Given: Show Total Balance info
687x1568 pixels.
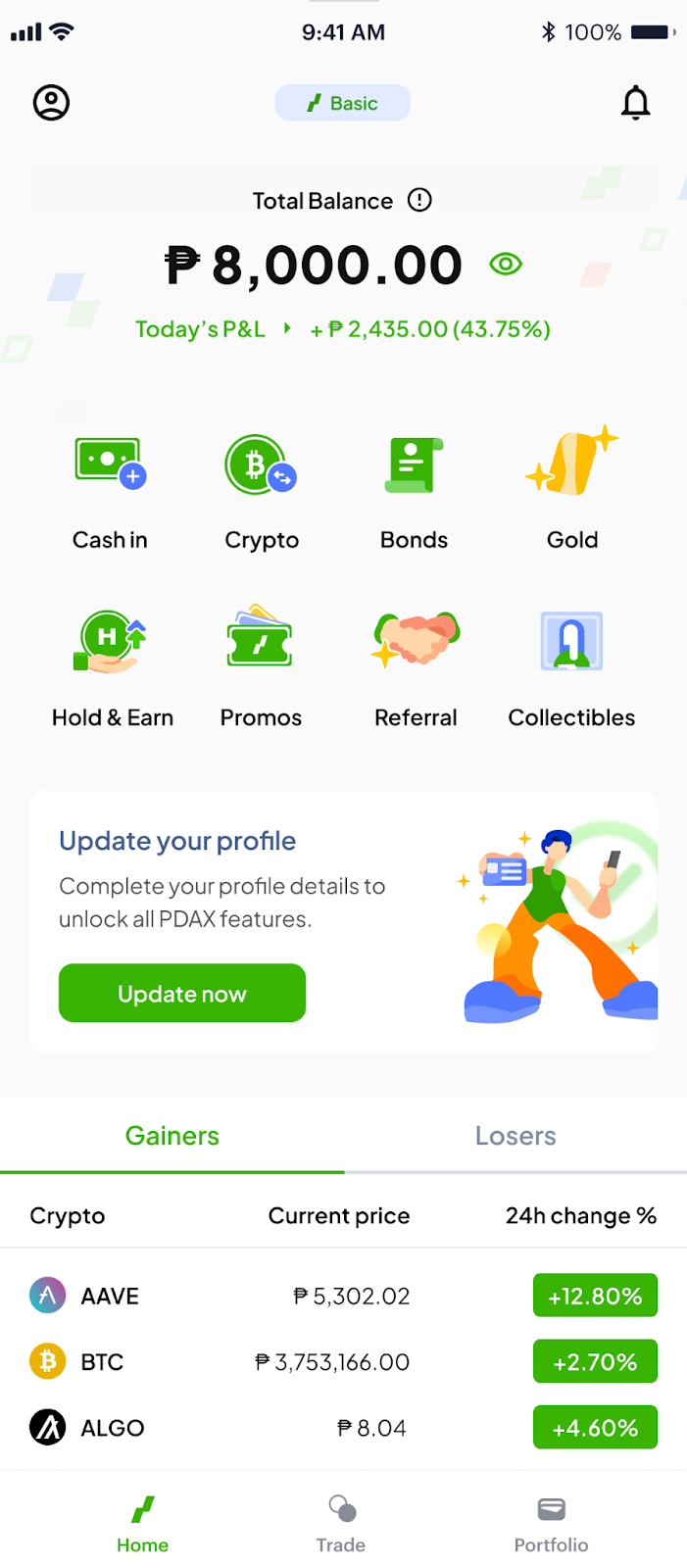Looking at the screenshot, I should pos(419,200).
